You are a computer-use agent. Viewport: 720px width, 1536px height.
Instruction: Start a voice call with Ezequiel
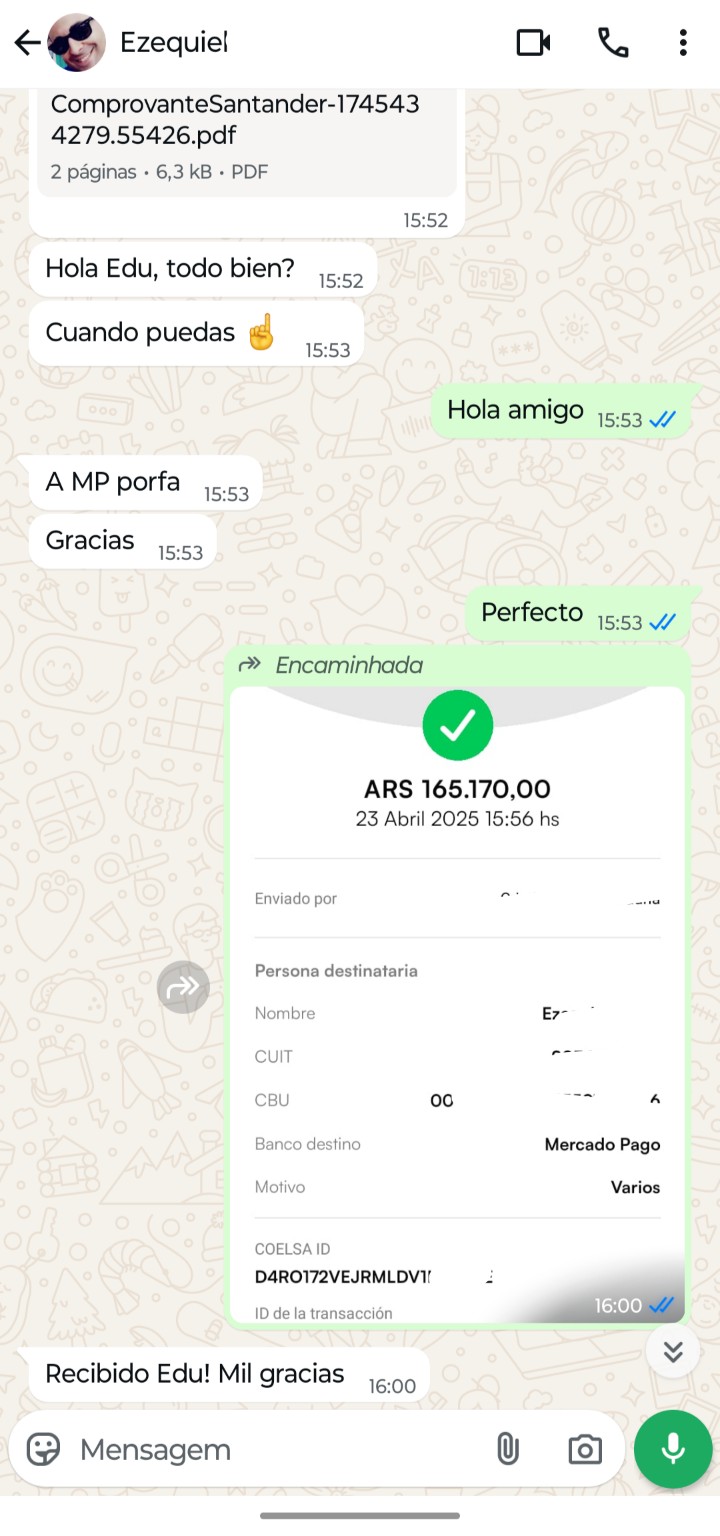615,42
